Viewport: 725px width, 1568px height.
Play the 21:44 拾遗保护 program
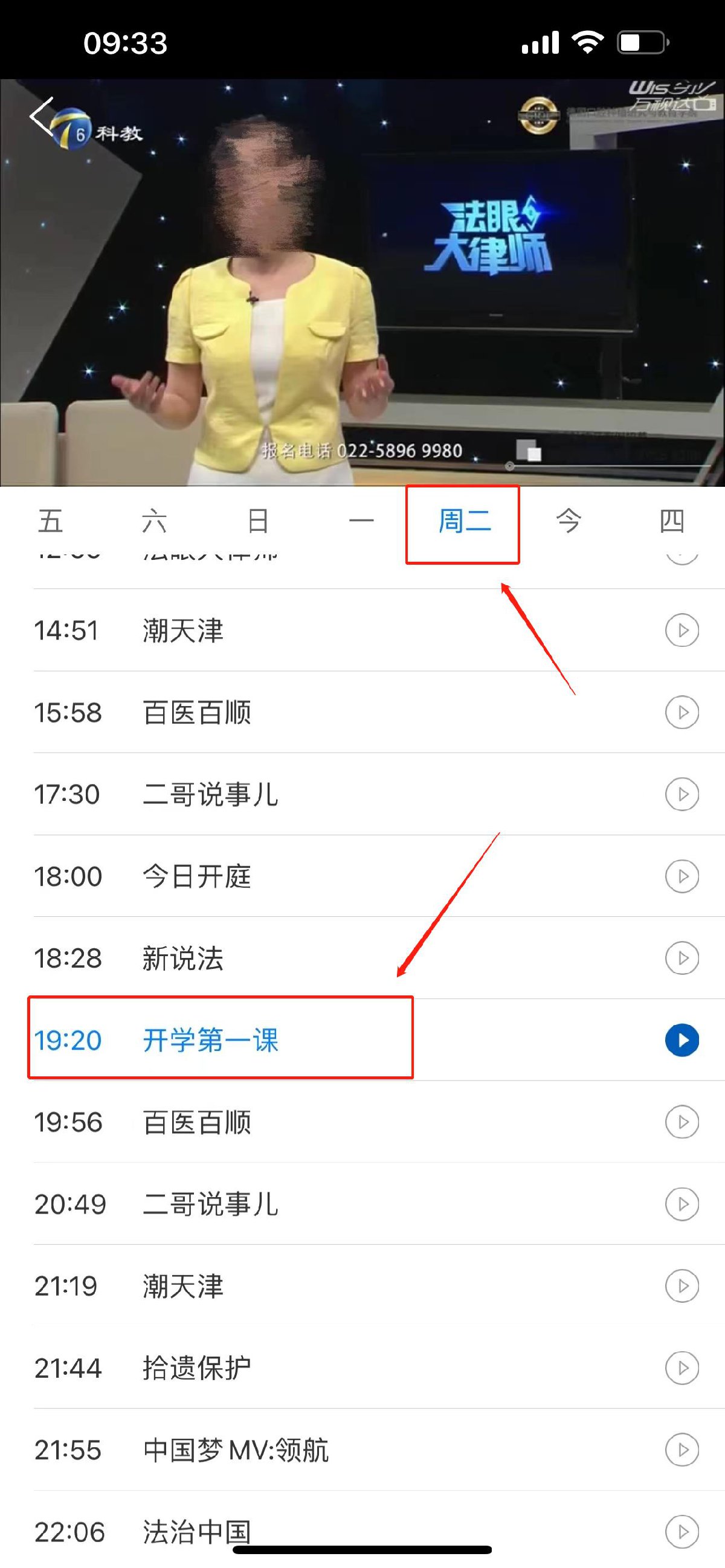681,1368
